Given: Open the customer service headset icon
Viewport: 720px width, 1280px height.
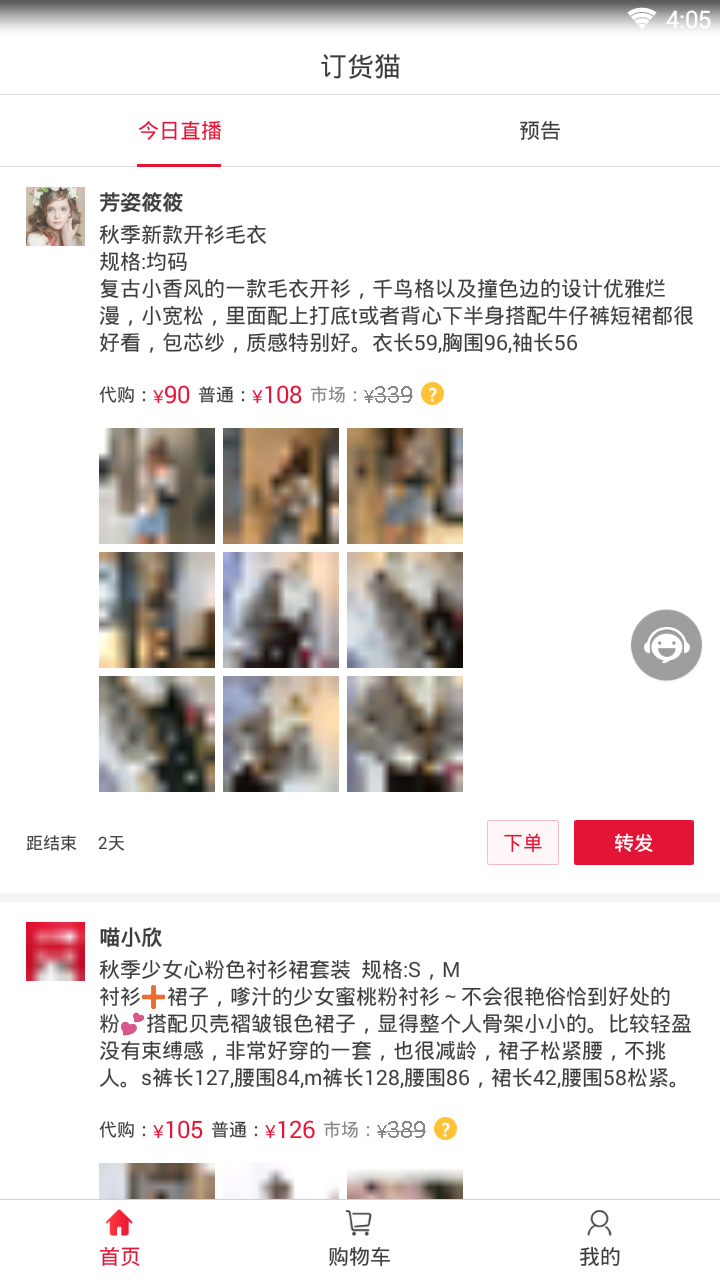Looking at the screenshot, I should (666, 645).
